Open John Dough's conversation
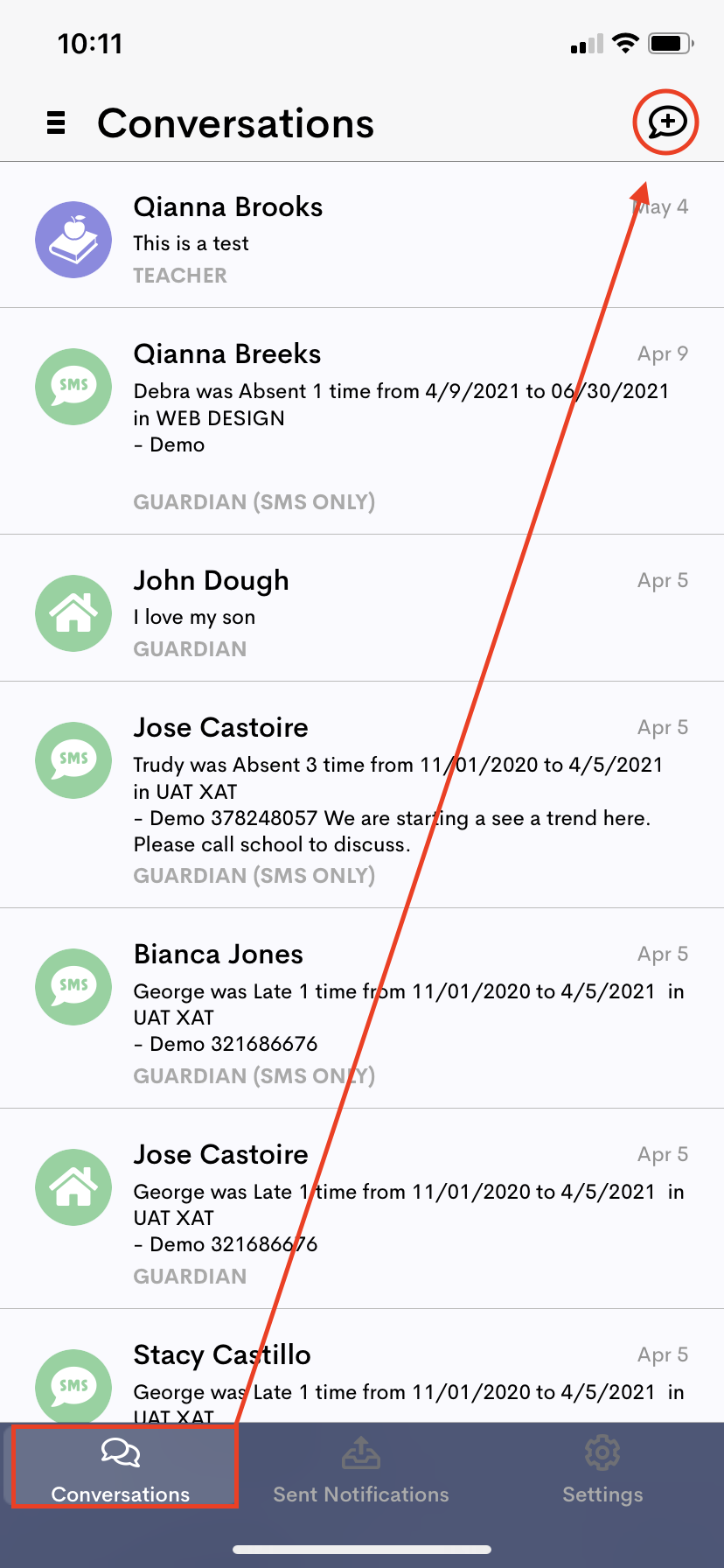The width and height of the screenshot is (724, 1568). point(362,608)
